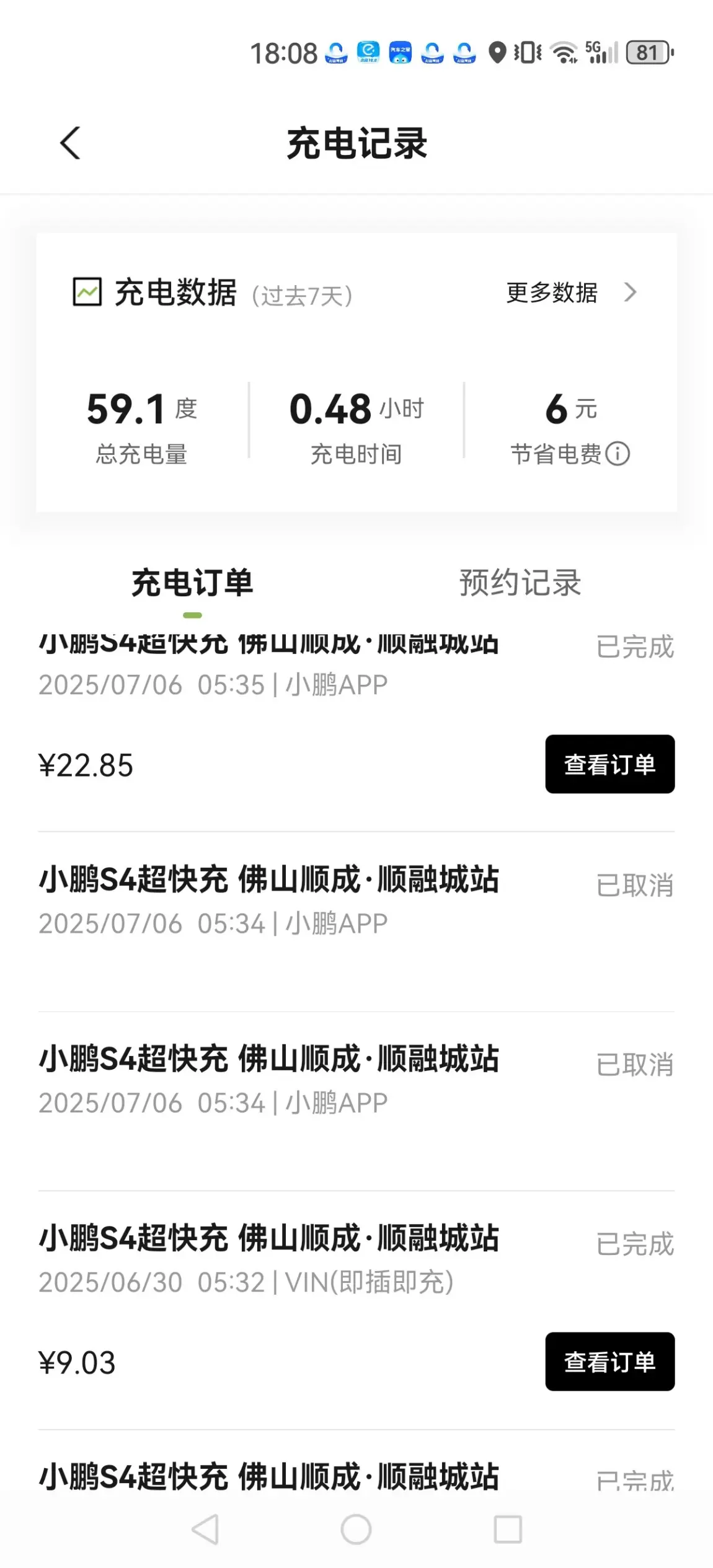Switch to the 预约记录 tab
The height and width of the screenshot is (1568, 713).
520,583
